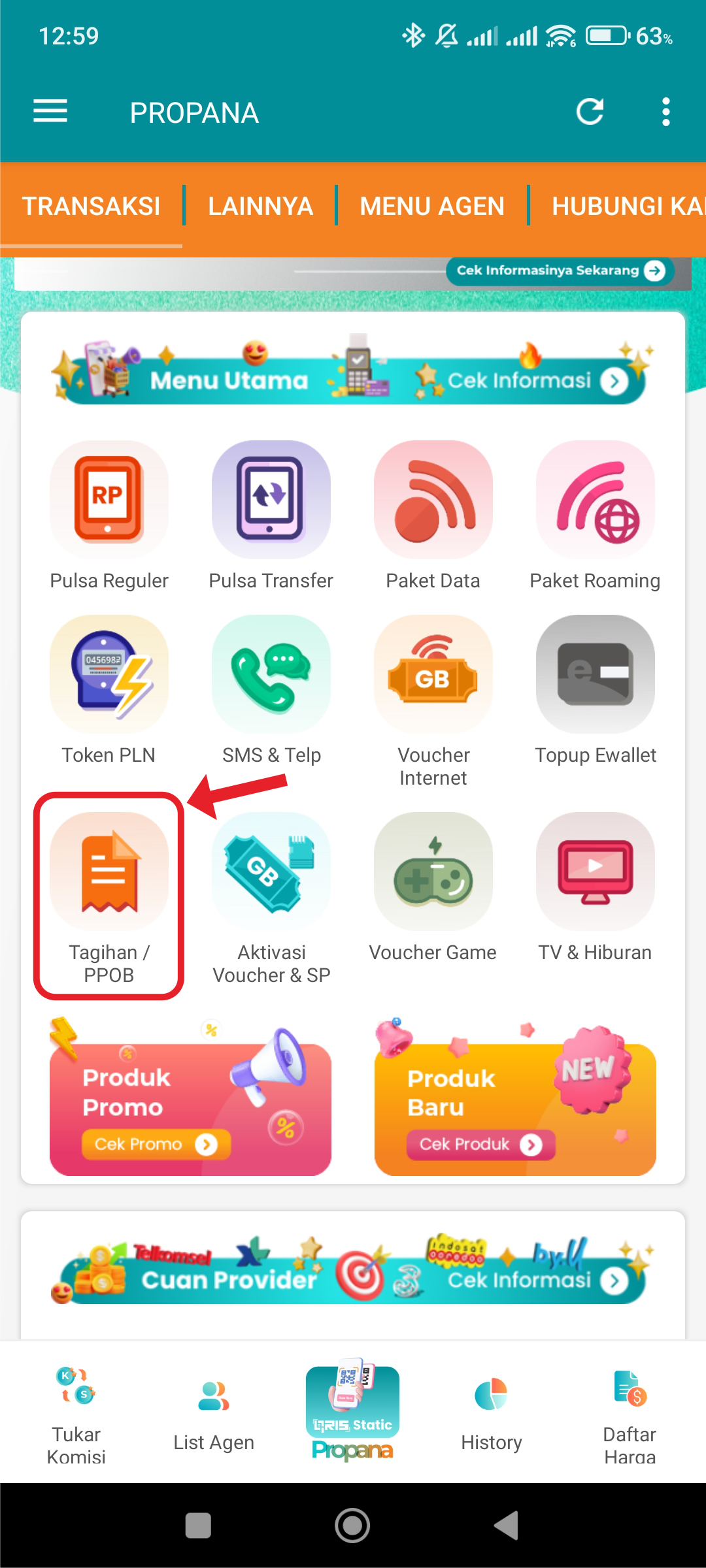Viewport: 706px width, 1568px height.
Task: Tap Cek Promo on Produk Promo banner
Action: [x=156, y=1144]
